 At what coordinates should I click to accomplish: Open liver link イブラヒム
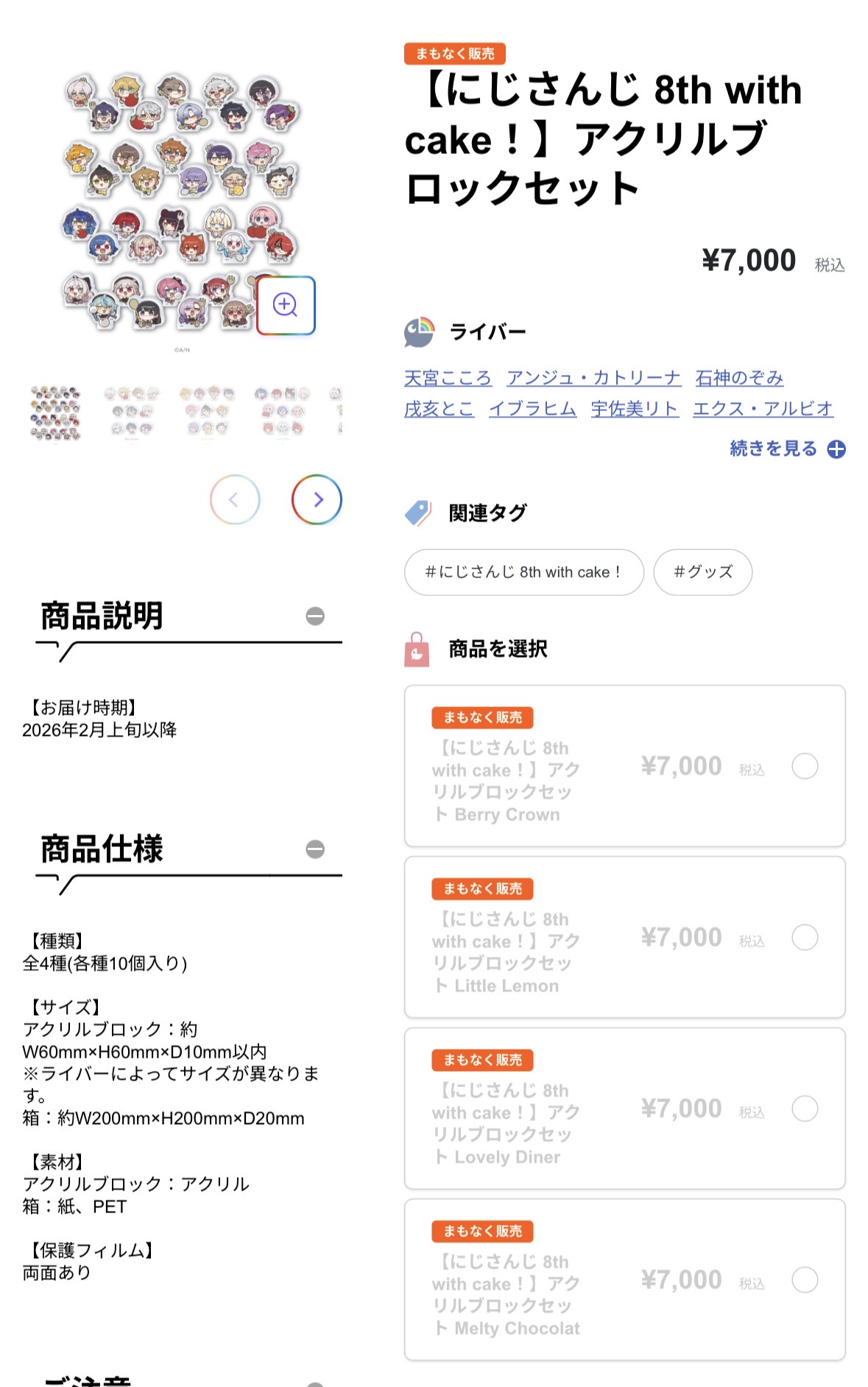click(532, 408)
